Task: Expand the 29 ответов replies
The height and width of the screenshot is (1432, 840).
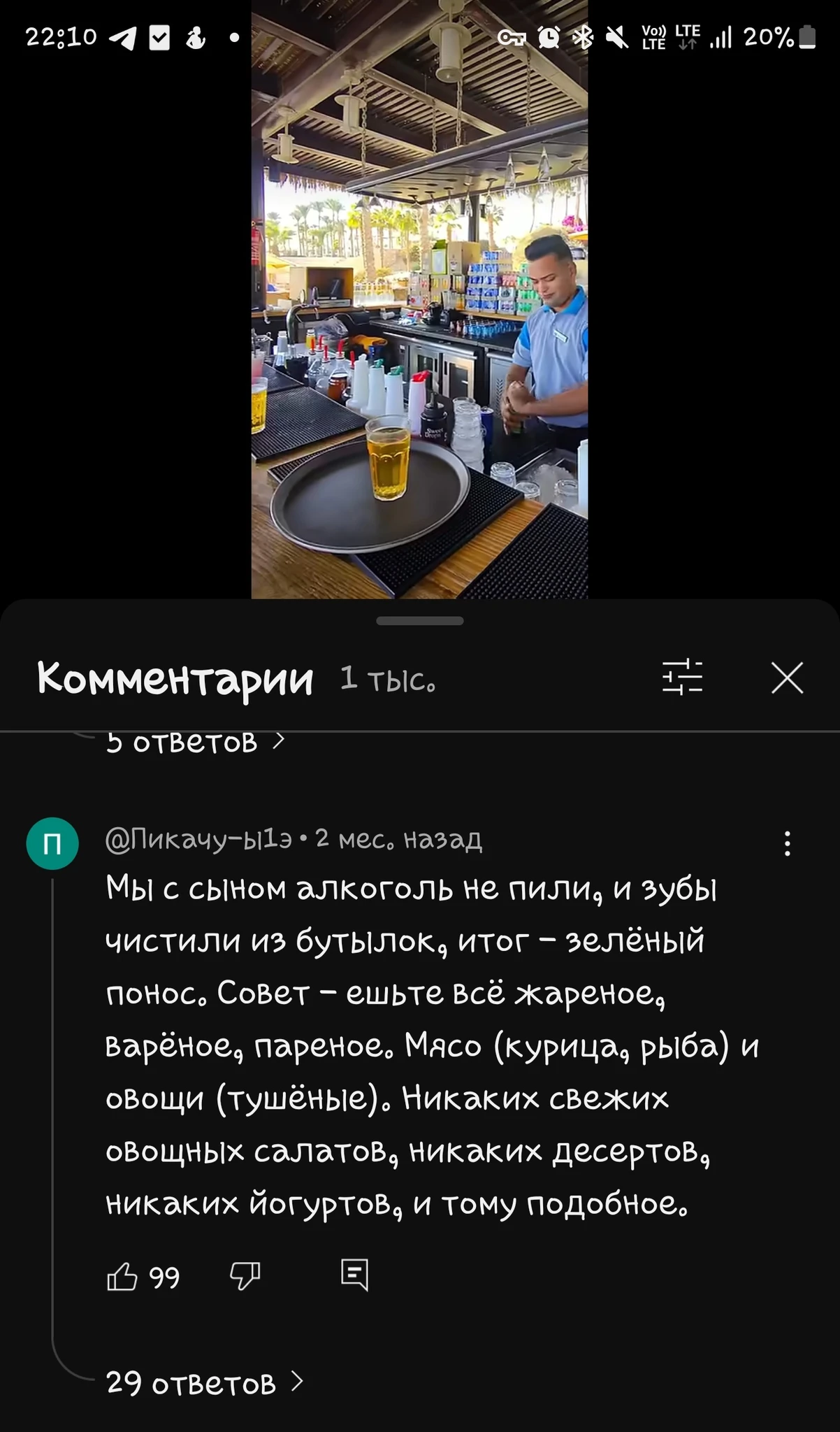Action: click(203, 1382)
